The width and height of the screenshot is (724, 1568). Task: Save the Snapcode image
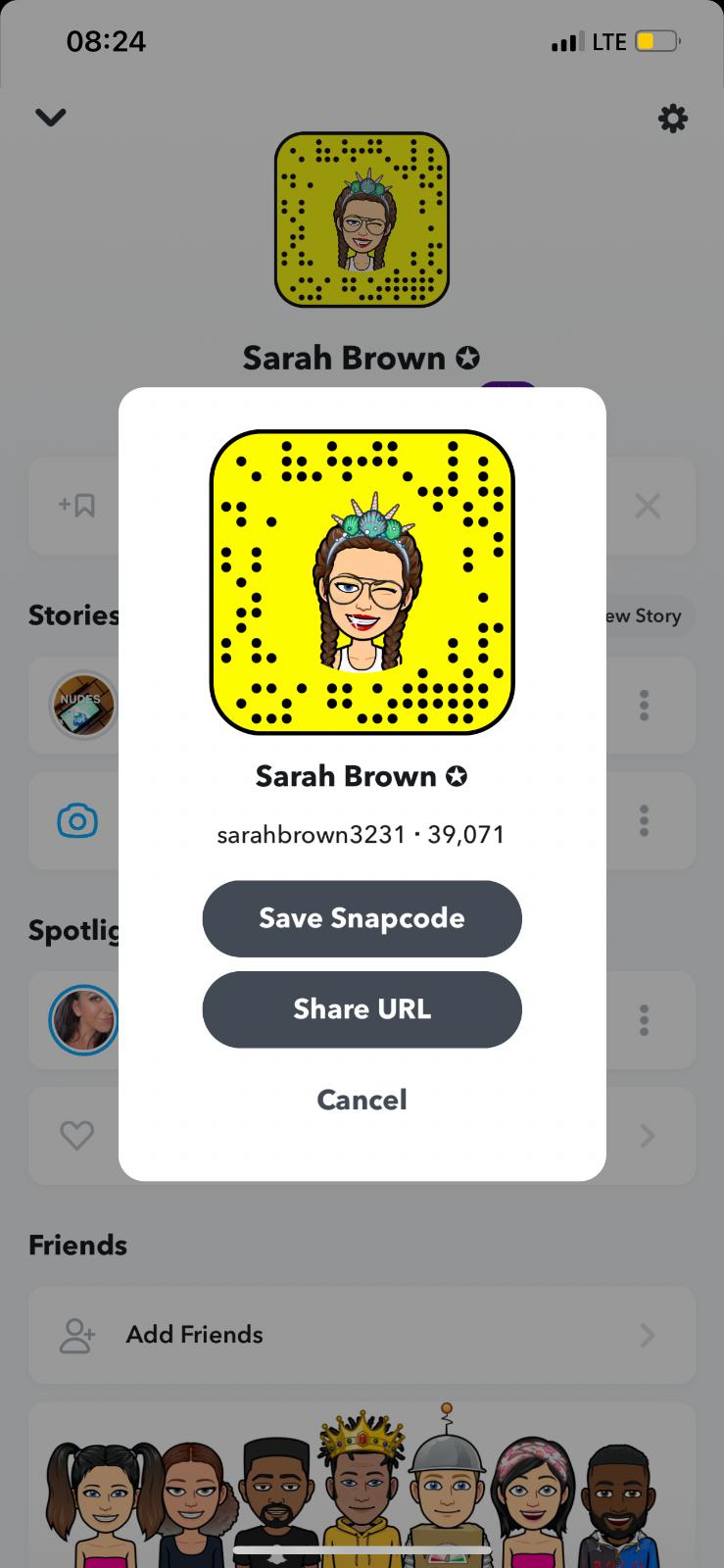[x=362, y=918]
